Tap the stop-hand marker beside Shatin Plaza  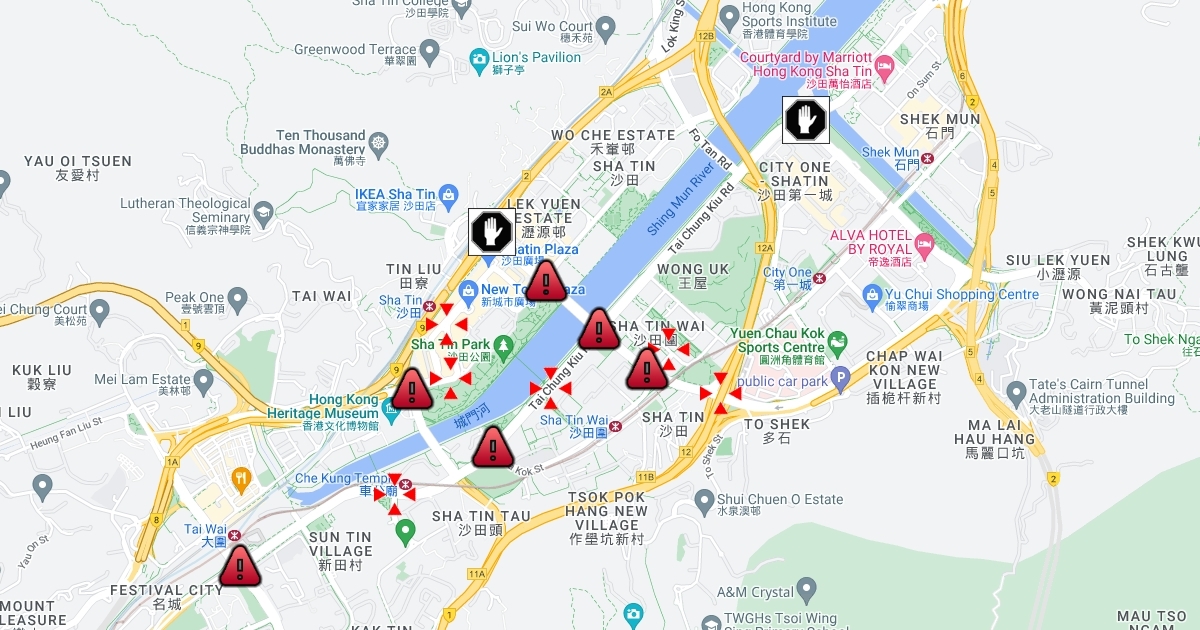tap(491, 232)
